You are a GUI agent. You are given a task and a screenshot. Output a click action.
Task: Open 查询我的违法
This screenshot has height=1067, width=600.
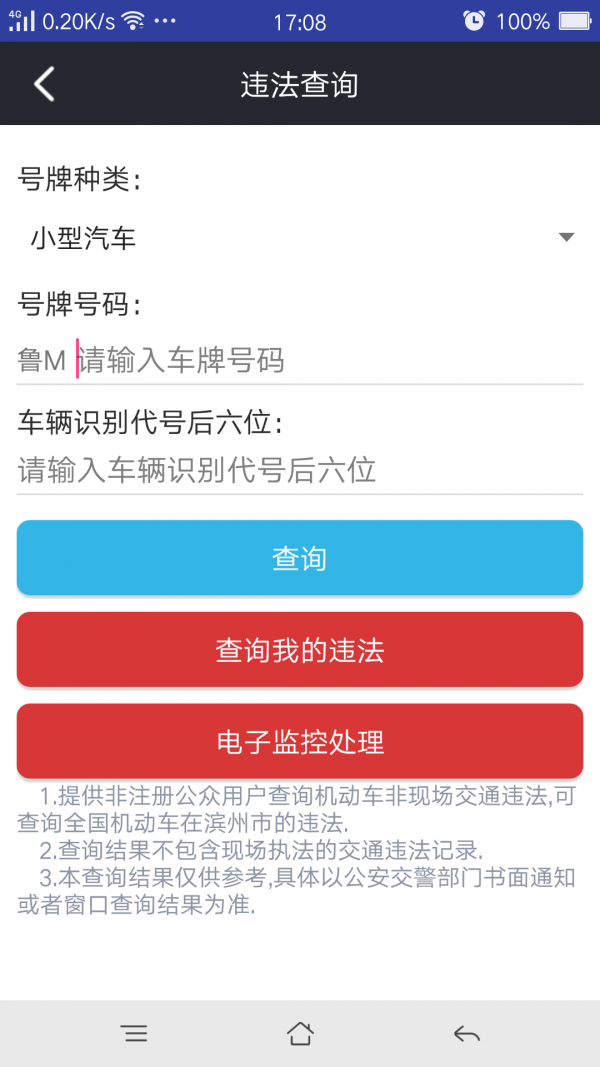click(x=300, y=650)
